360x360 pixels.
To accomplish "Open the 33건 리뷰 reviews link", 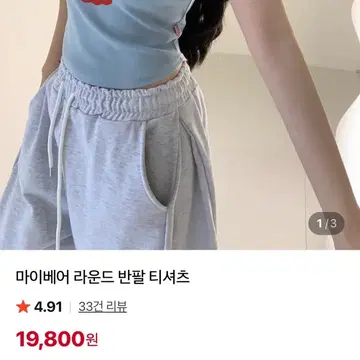I will click(x=103, y=307).
